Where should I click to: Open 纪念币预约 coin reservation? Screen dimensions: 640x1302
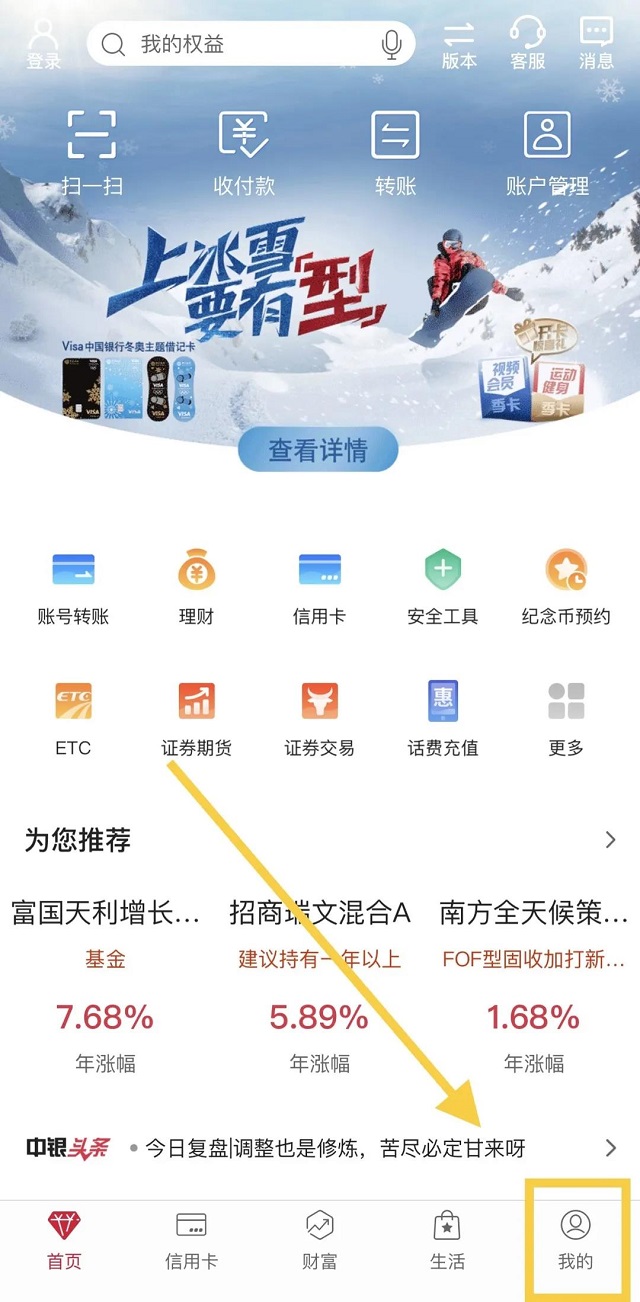click(565, 588)
